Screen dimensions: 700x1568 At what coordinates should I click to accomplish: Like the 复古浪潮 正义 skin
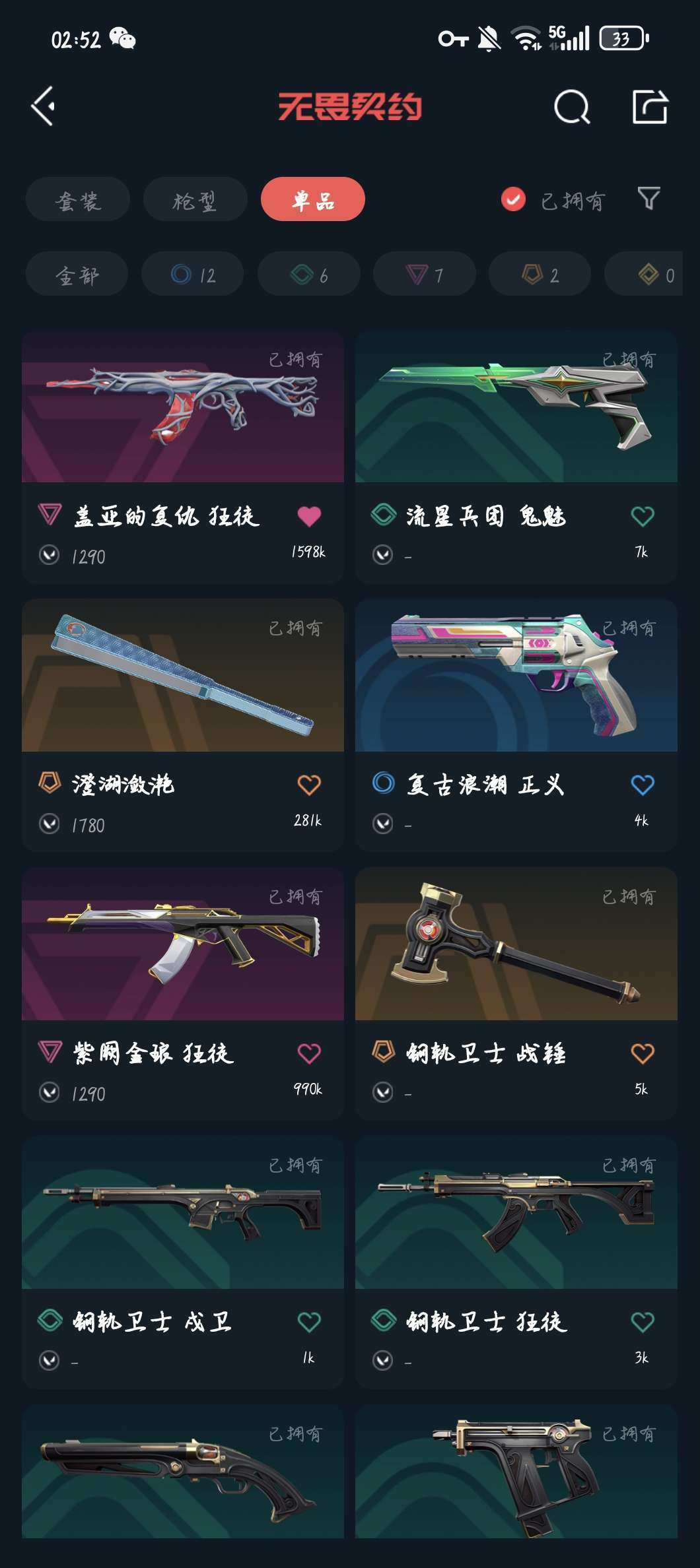[x=643, y=785]
